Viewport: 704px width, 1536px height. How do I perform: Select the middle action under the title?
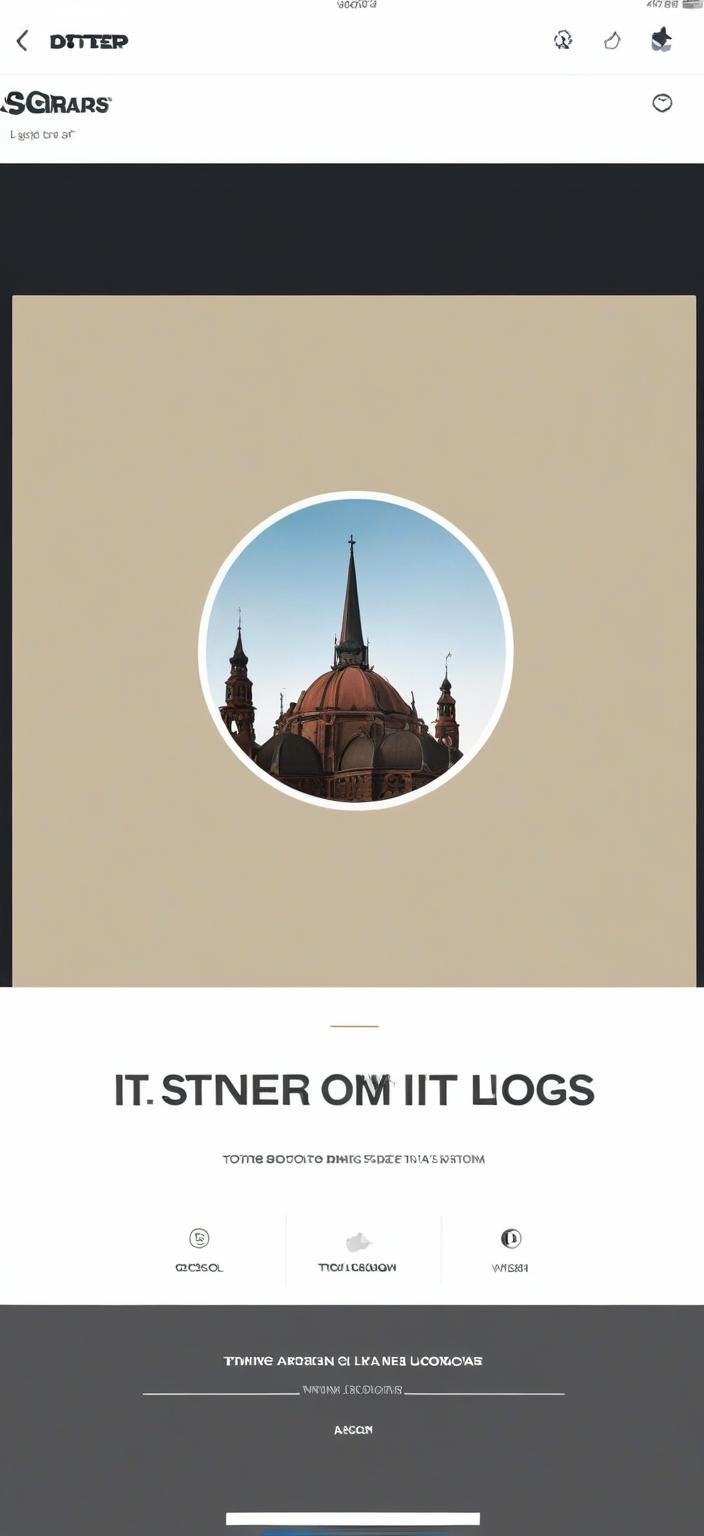[358, 1251]
